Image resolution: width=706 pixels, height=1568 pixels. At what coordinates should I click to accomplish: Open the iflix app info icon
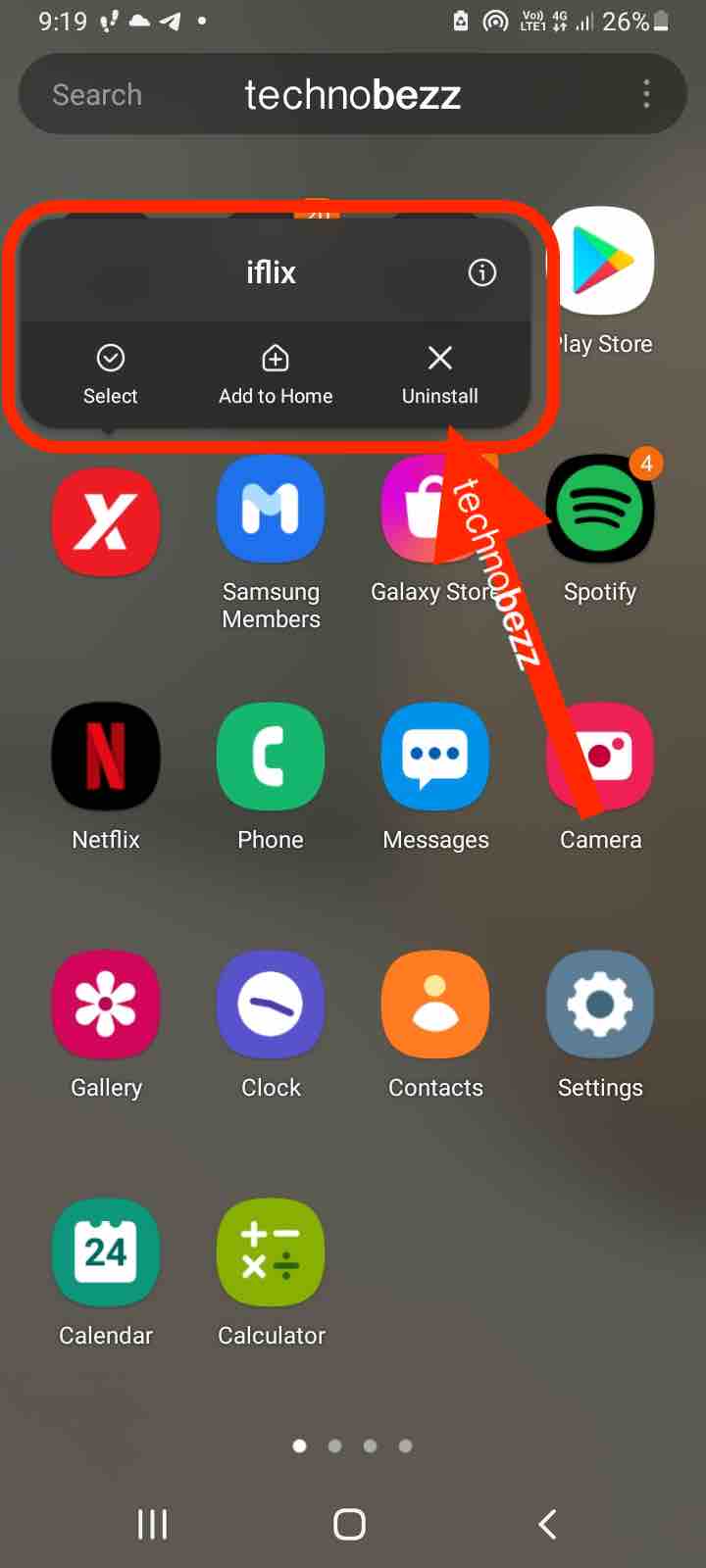click(x=481, y=272)
